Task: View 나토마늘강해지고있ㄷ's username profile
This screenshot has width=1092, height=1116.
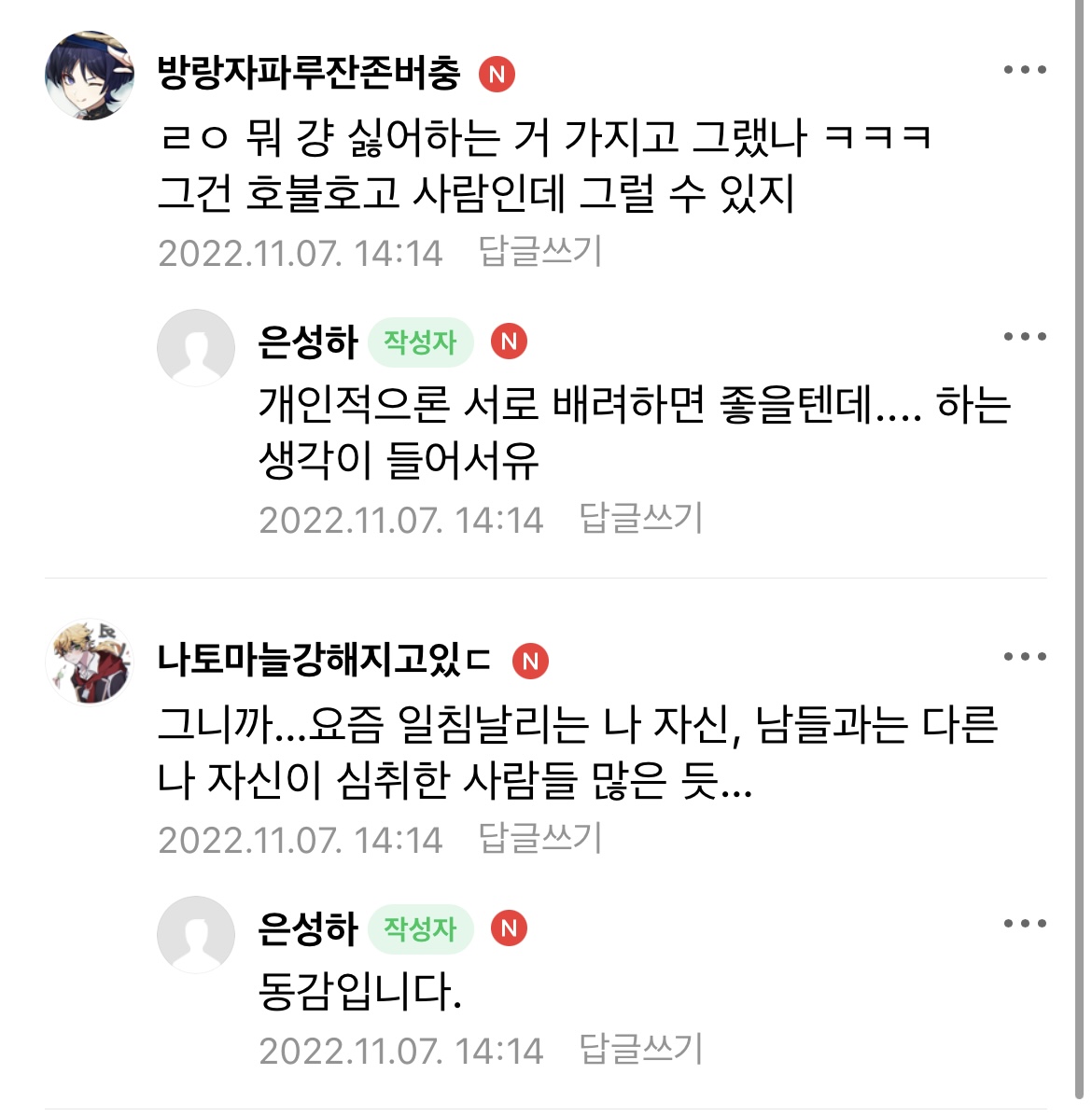Action: coord(324,660)
